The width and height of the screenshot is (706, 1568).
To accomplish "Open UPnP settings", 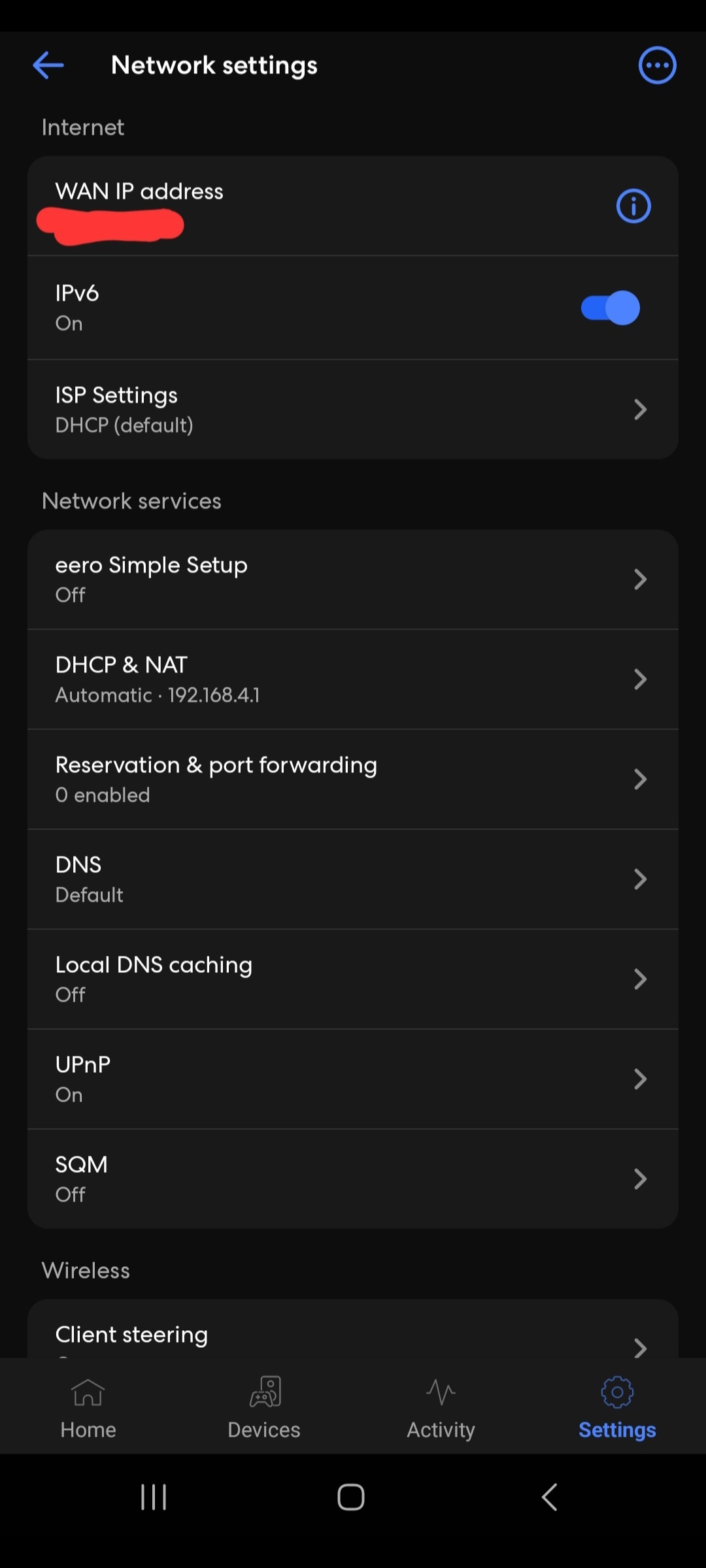I will tap(353, 1079).
